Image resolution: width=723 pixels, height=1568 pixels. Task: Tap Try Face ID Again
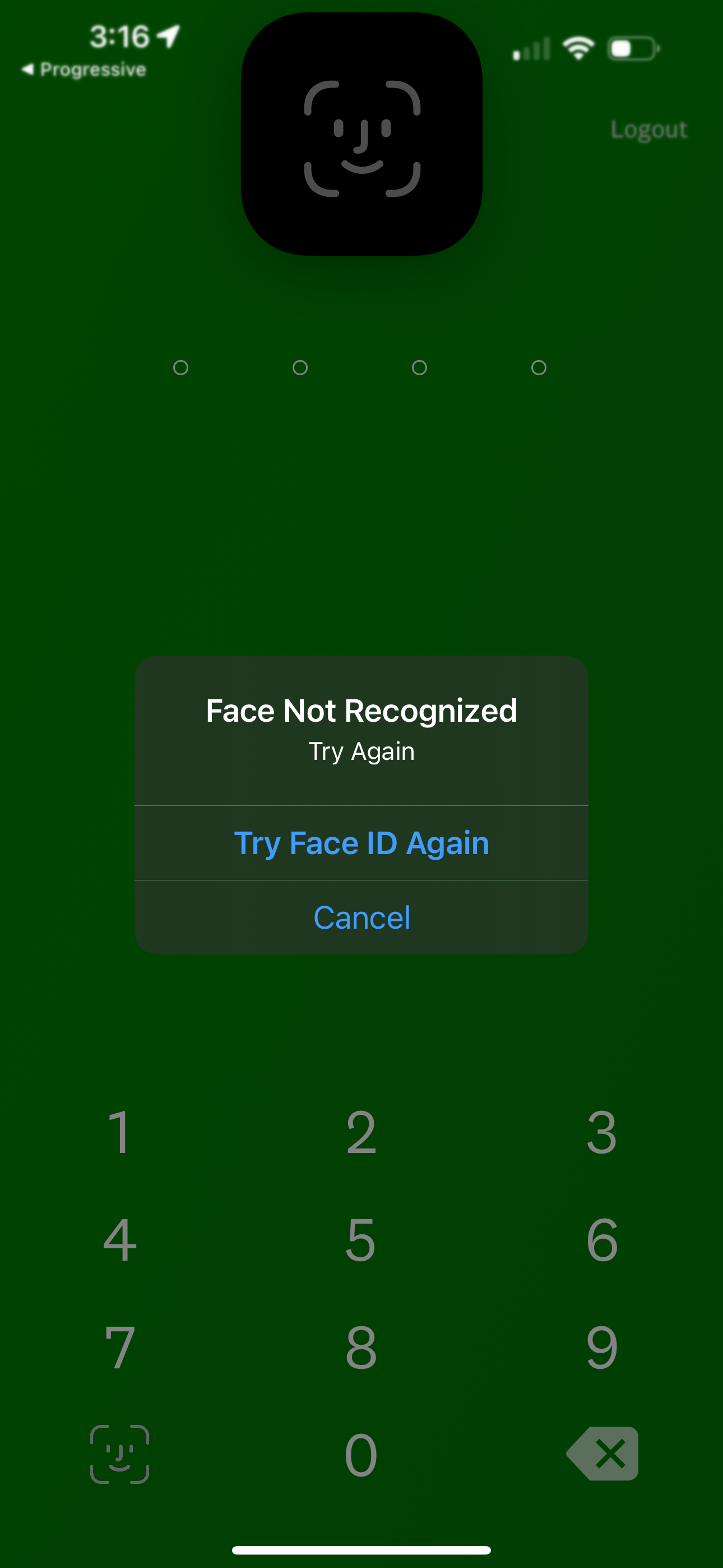[x=361, y=842]
